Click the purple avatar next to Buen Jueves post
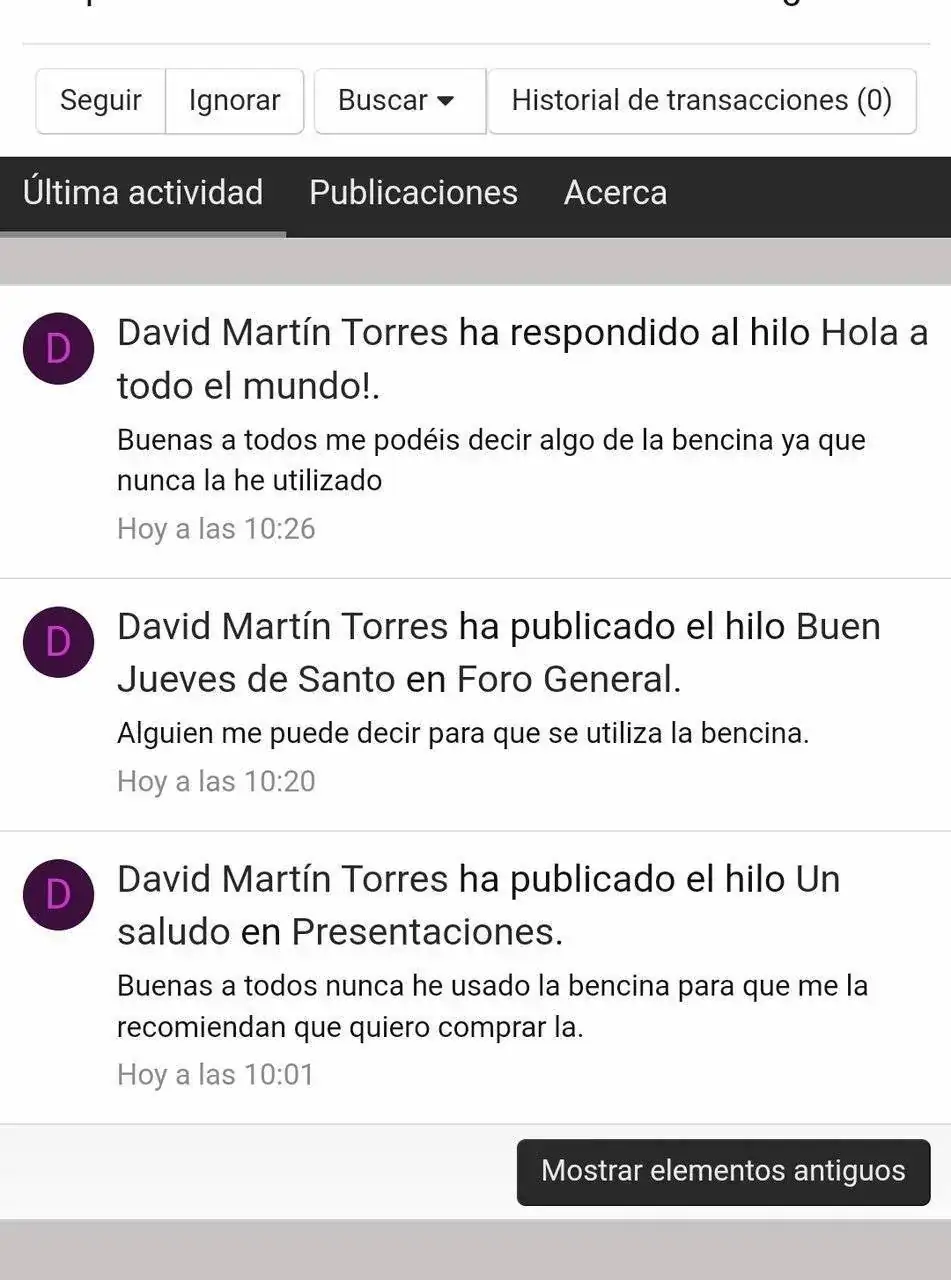 [x=57, y=642]
